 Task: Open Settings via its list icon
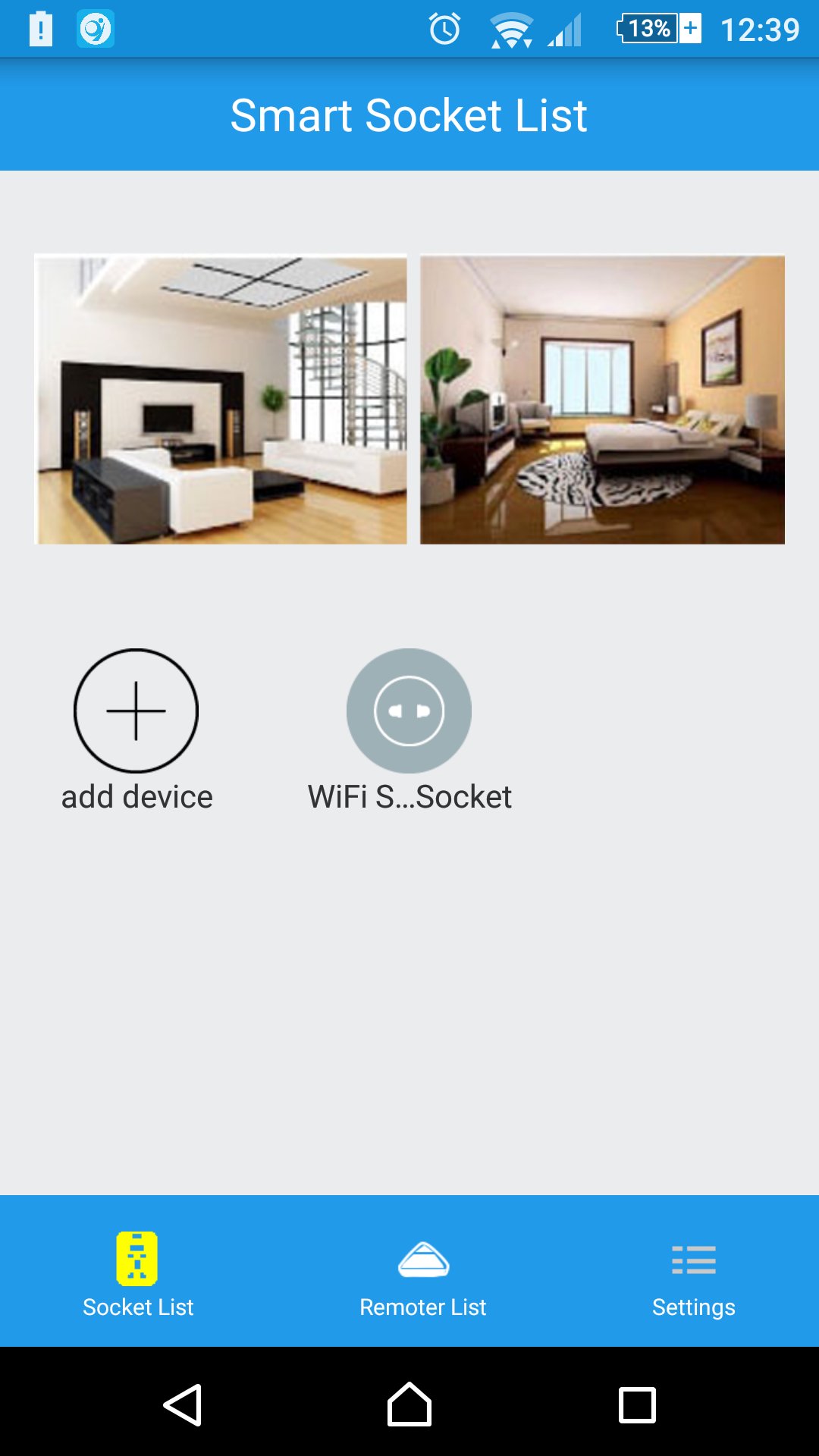coord(693,1259)
